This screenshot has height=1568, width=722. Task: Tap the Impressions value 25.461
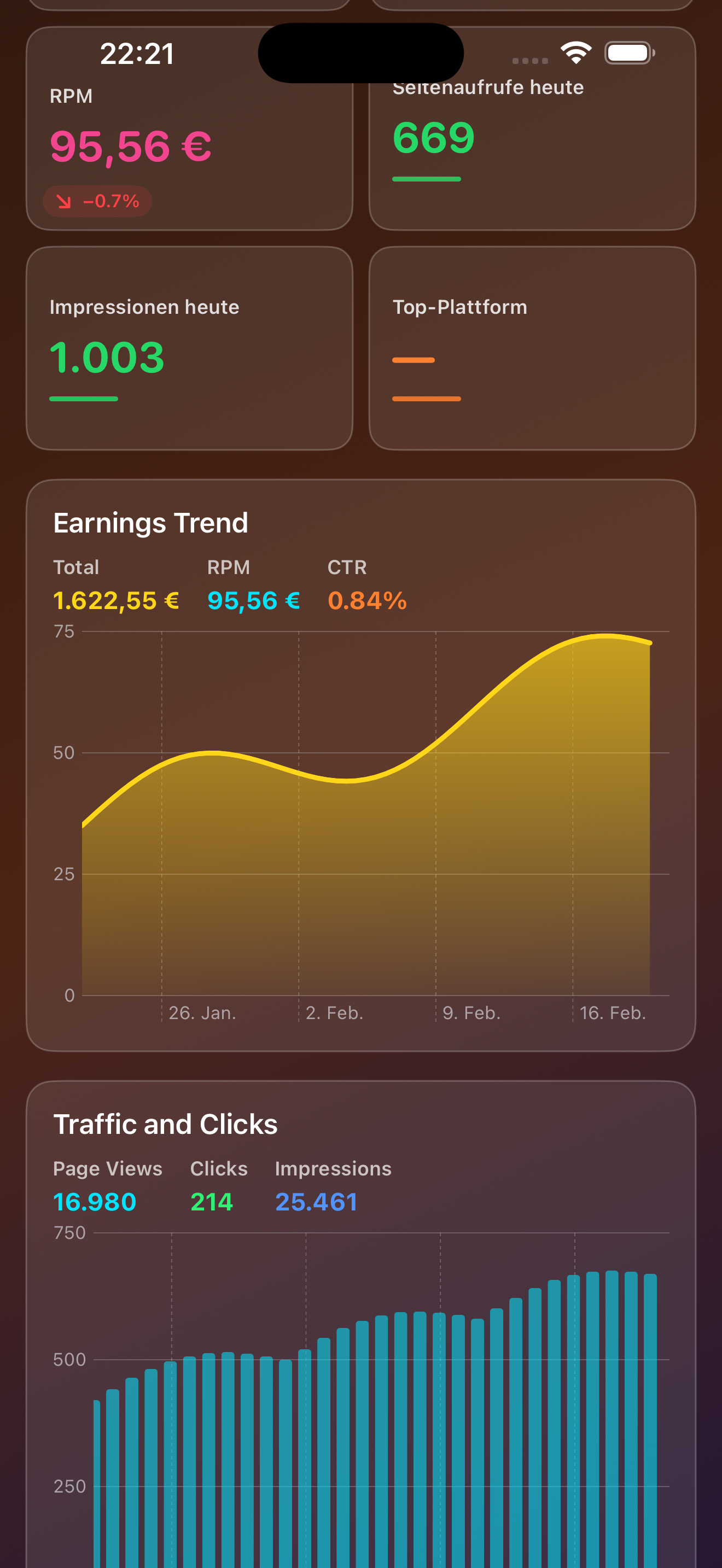click(x=317, y=1201)
